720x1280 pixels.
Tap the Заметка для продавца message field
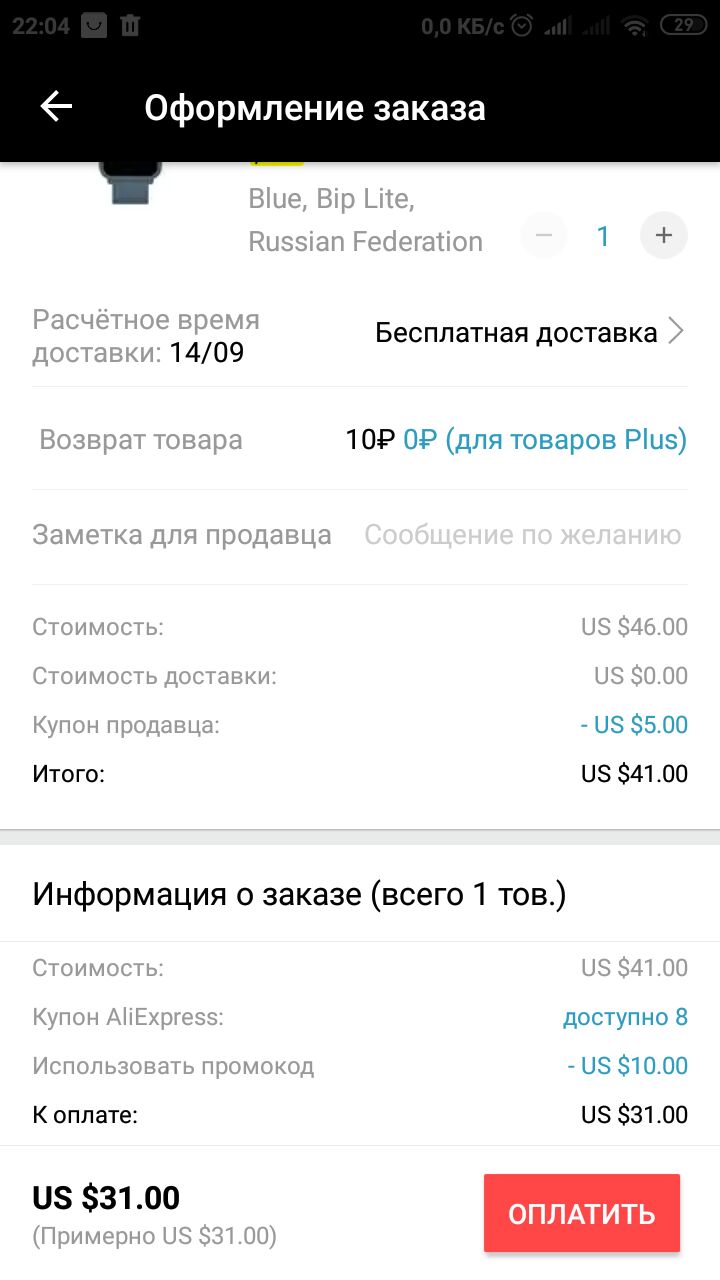coord(522,535)
